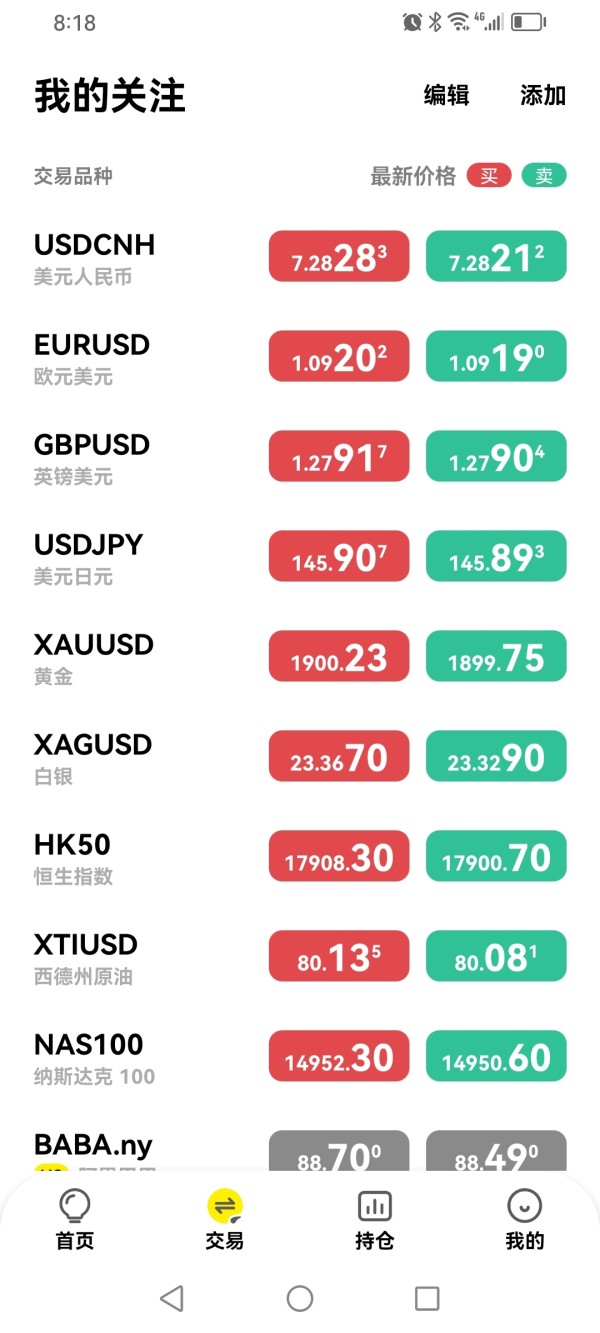
Task: Tap the red buy price for USDCNH
Action: [339, 256]
